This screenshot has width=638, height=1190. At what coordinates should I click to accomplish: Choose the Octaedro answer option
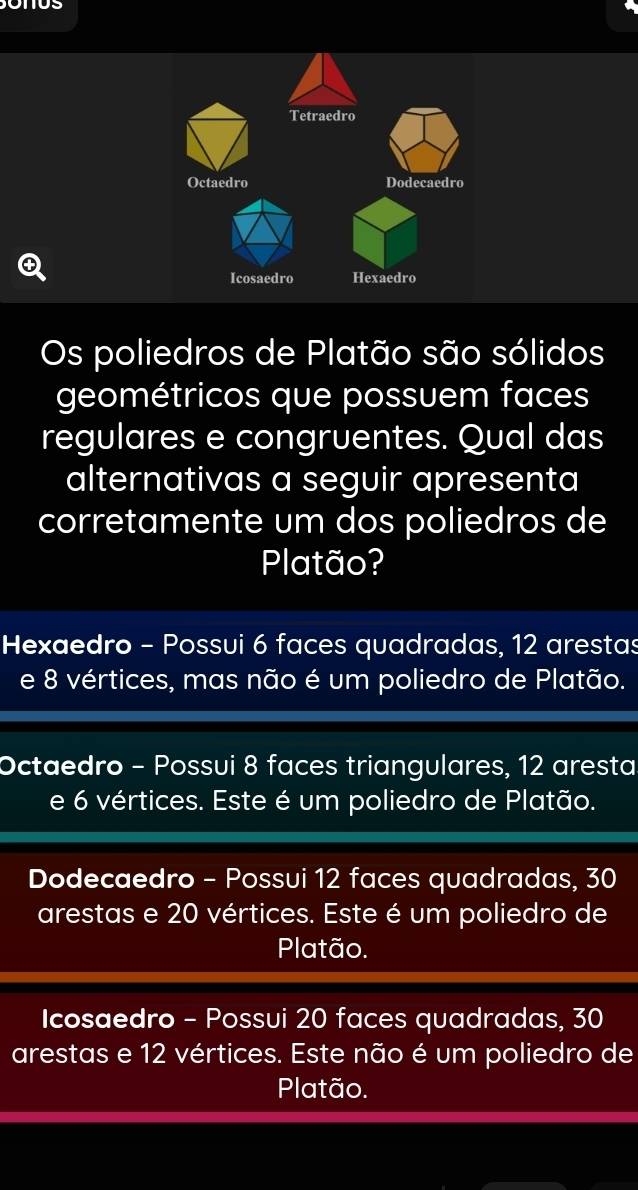(x=319, y=785)
